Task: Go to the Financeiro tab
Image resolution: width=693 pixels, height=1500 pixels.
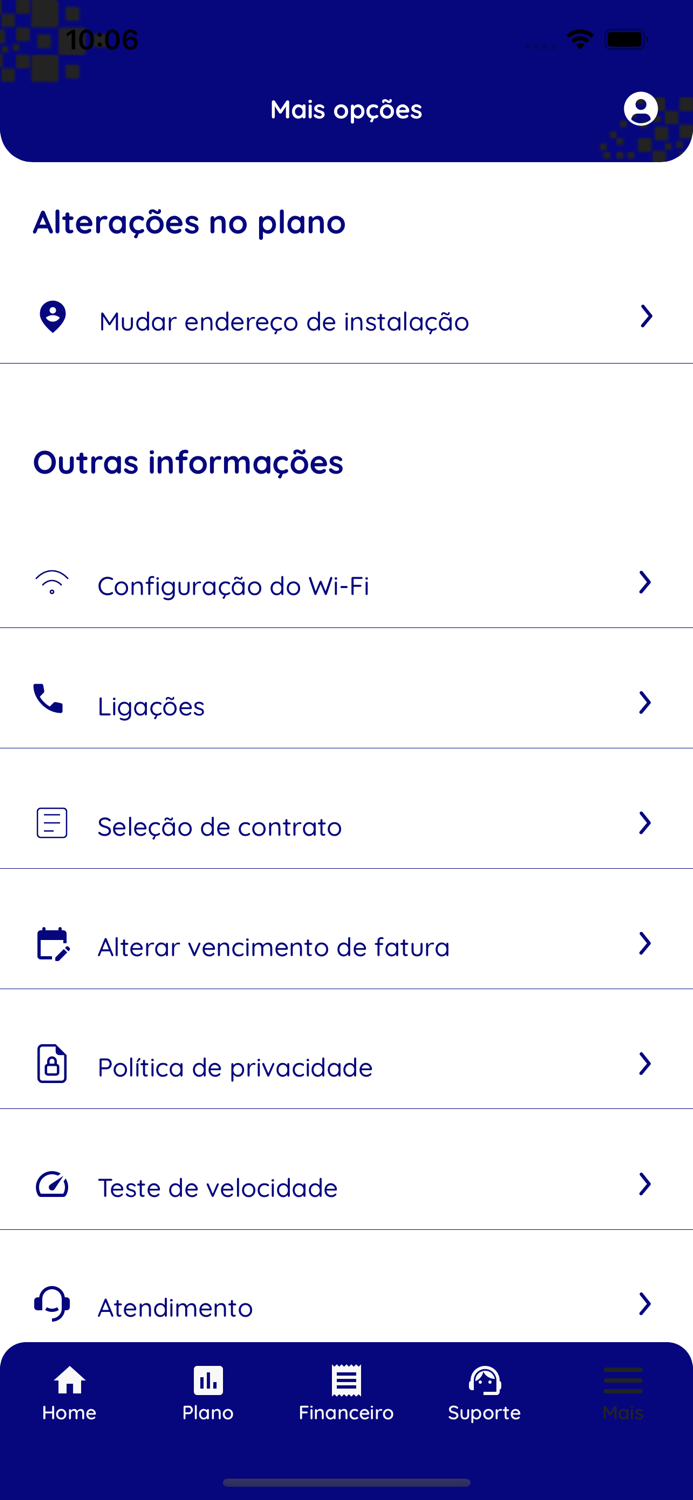Action: tap(346, 1393)
